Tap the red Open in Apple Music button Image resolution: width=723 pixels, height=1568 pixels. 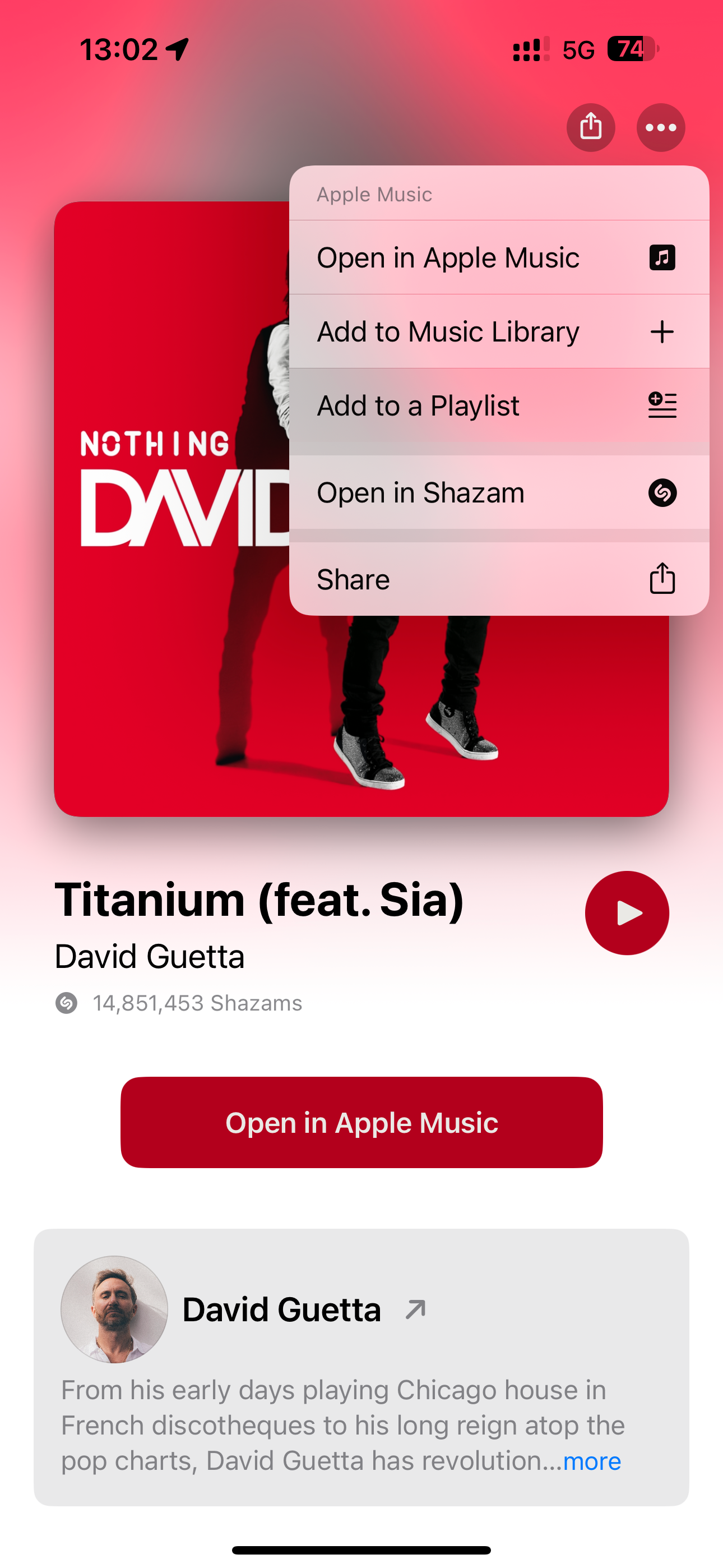pyautogui.click(x=361, y=1122)
